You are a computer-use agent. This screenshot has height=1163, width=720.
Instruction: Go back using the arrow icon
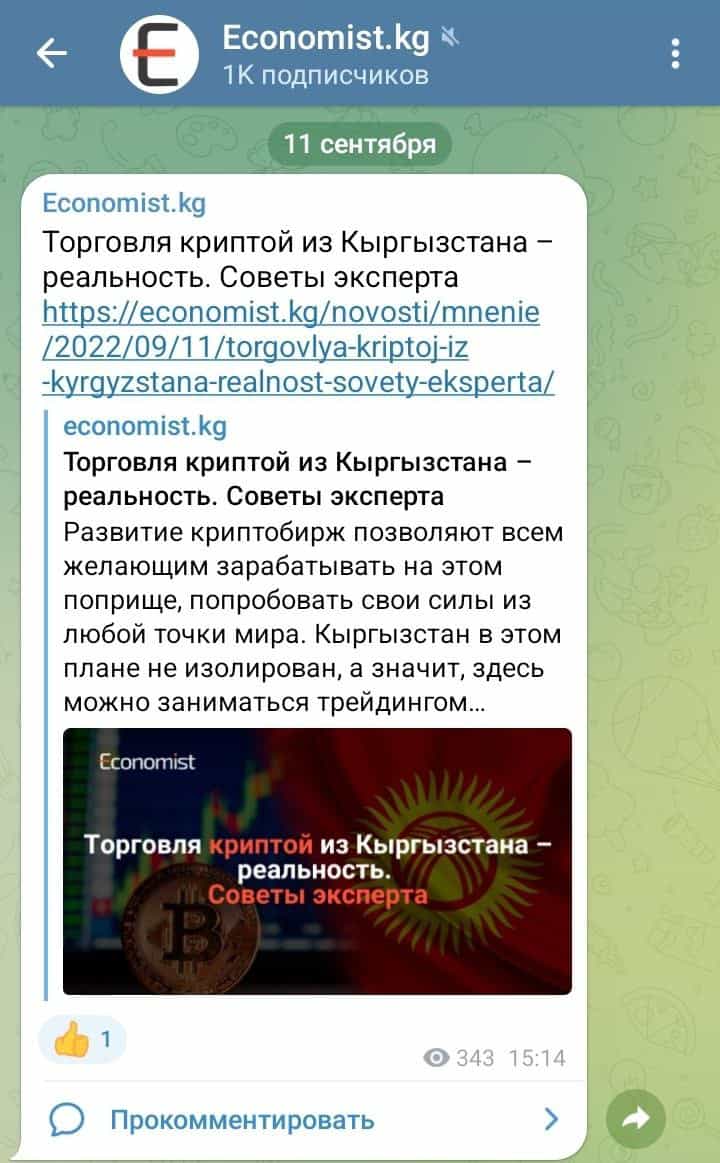point(51,53)
